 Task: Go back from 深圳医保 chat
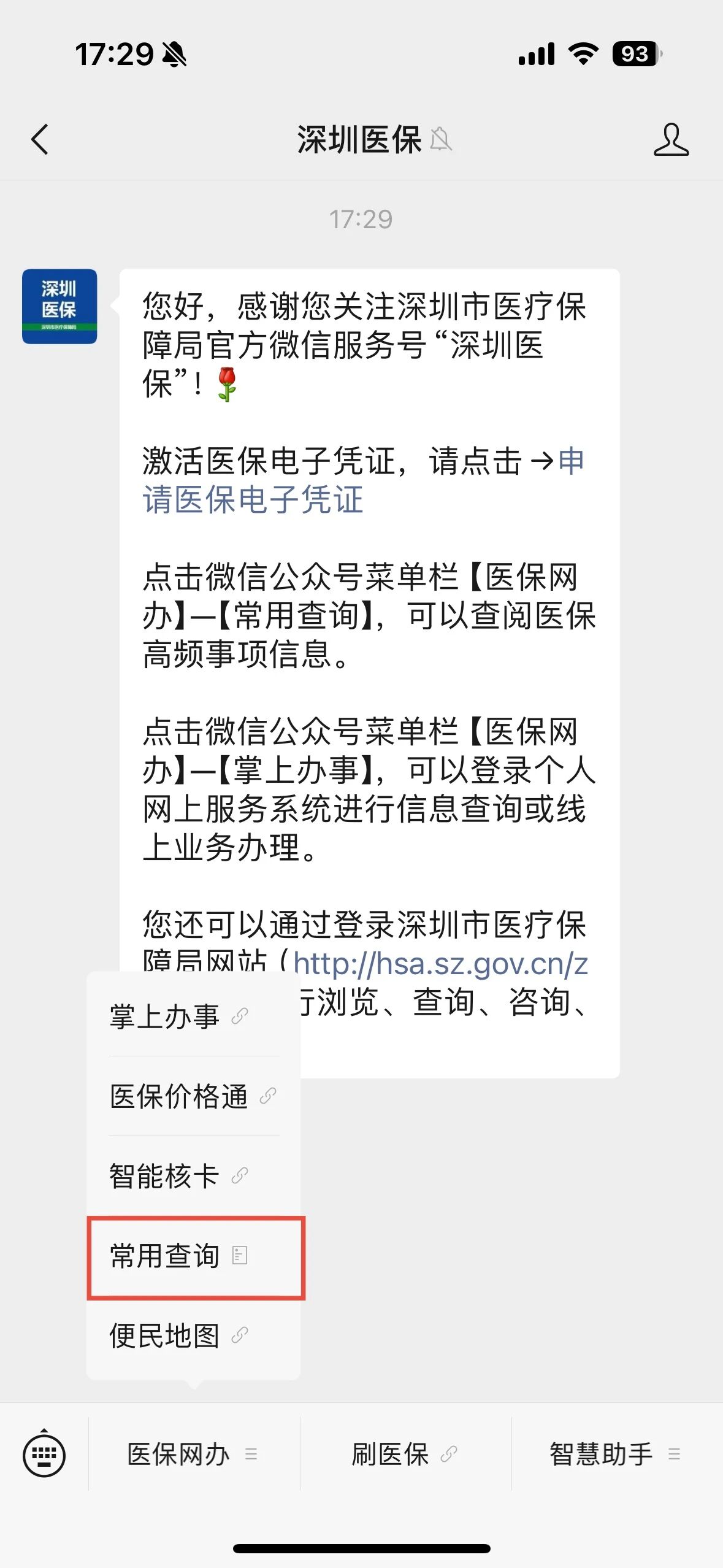pos(40,139)
